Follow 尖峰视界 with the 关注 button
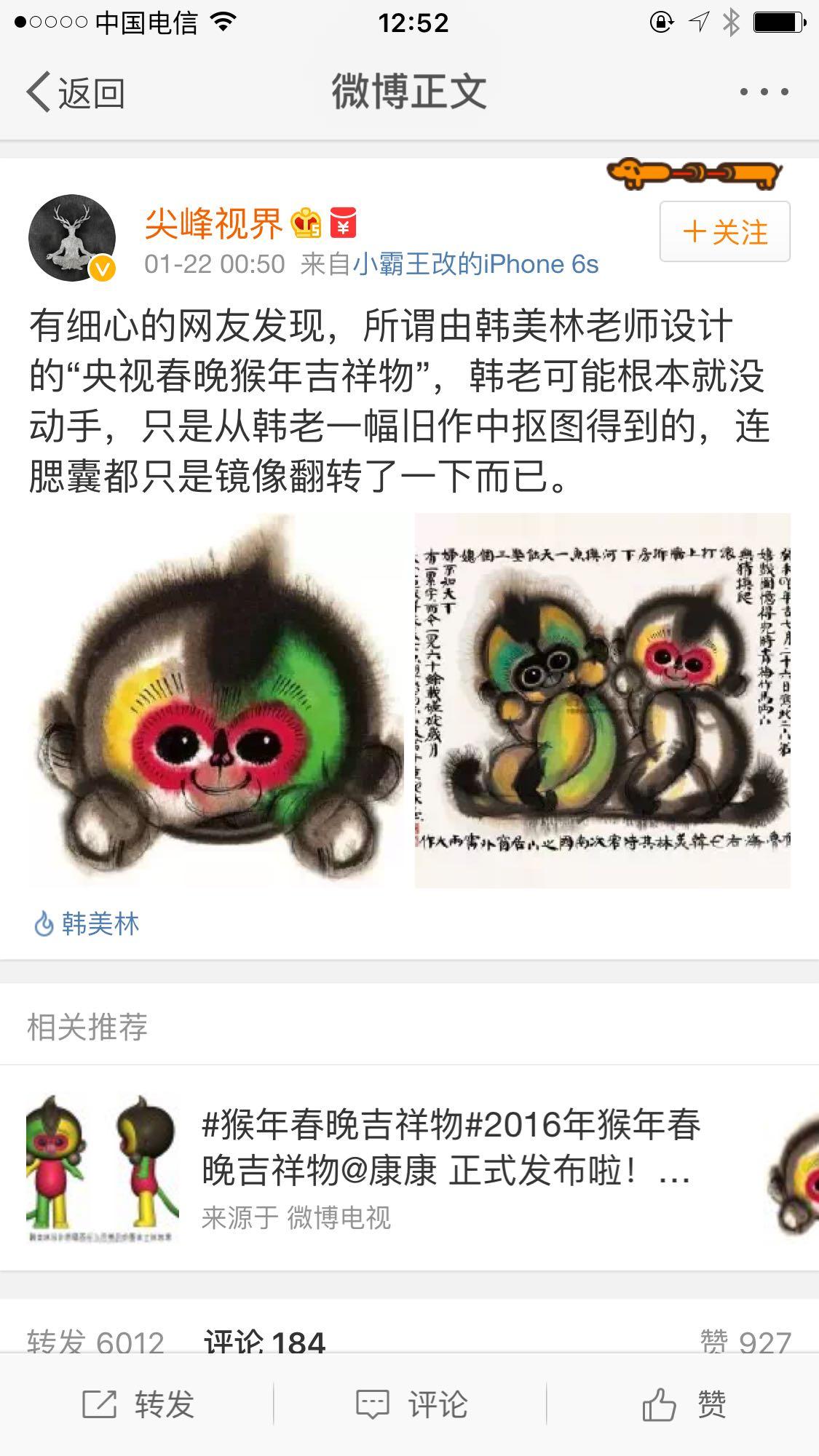819x1456 pixels. 725,232
